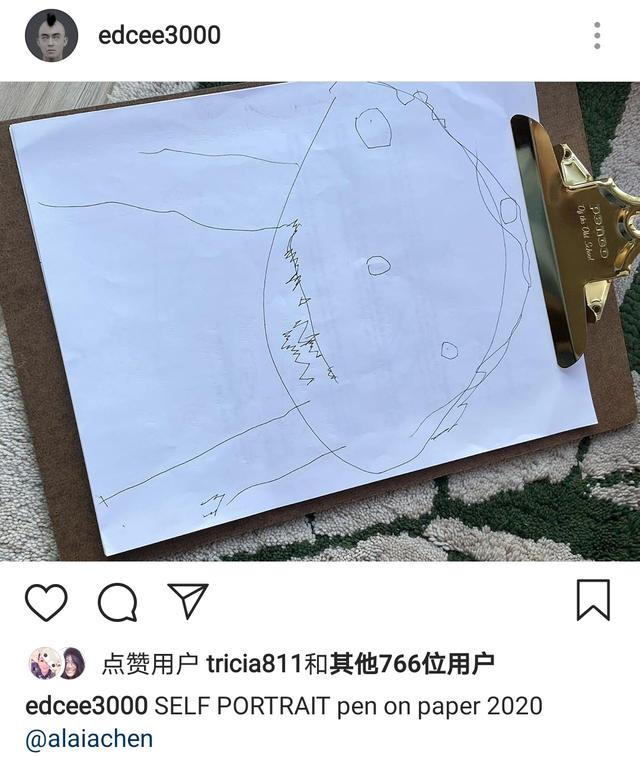This screenshot has width=640, height=757.
Task: Open the three-dot overflow menu
Action: coord(597,35)
